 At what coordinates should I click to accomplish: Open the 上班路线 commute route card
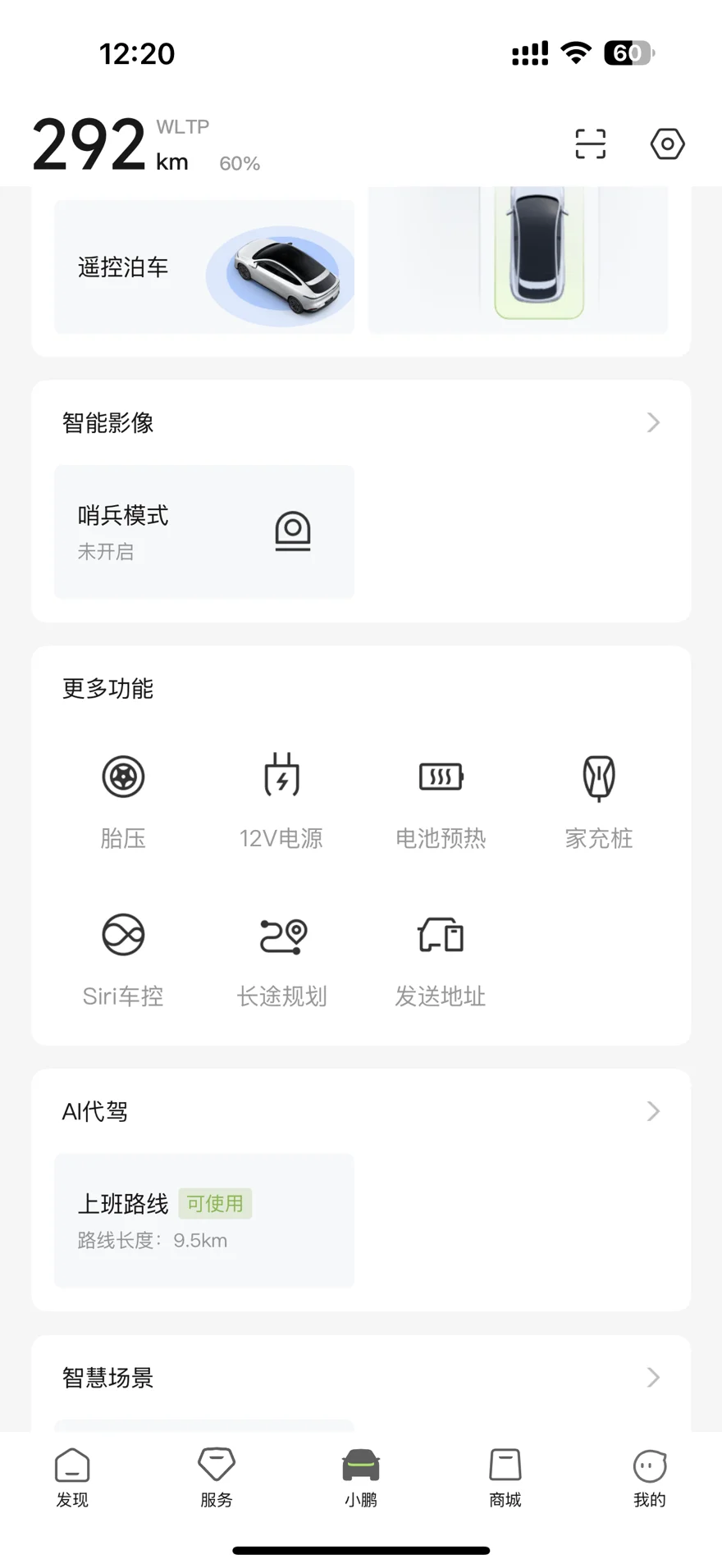[x=204, y=1220]
